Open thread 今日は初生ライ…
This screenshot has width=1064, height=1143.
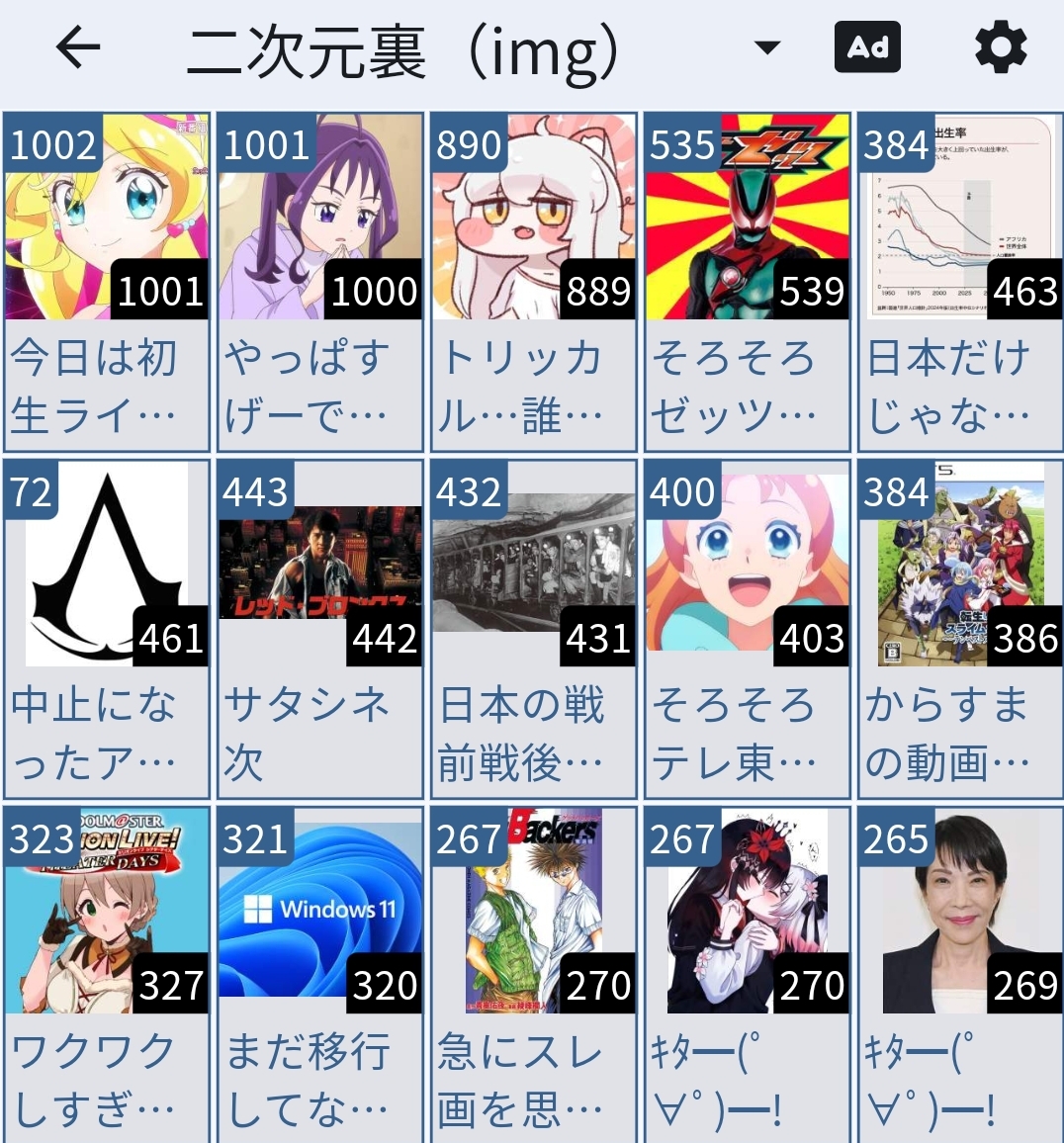[106, 282]
